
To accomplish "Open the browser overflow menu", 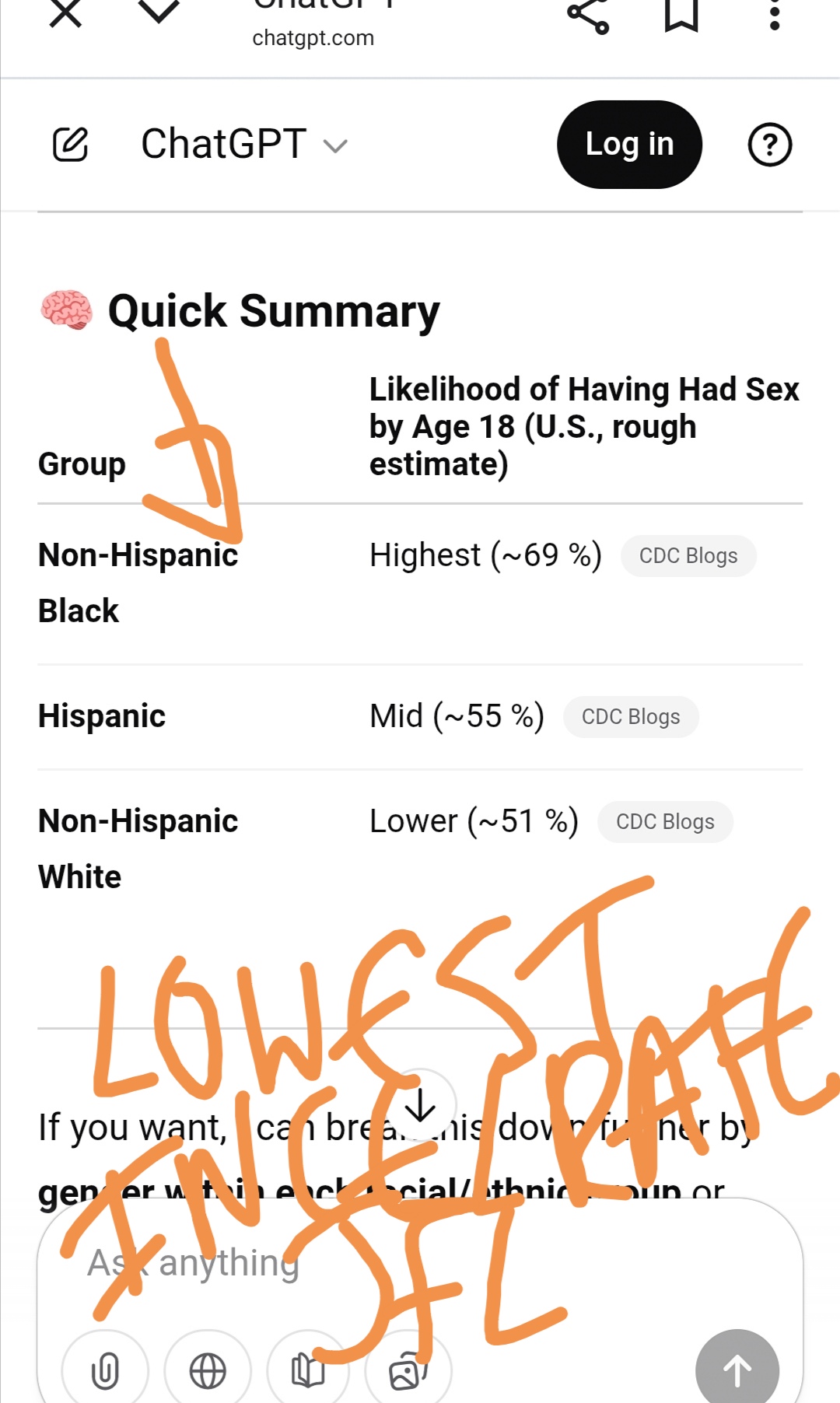I will [x=774, y=14].
